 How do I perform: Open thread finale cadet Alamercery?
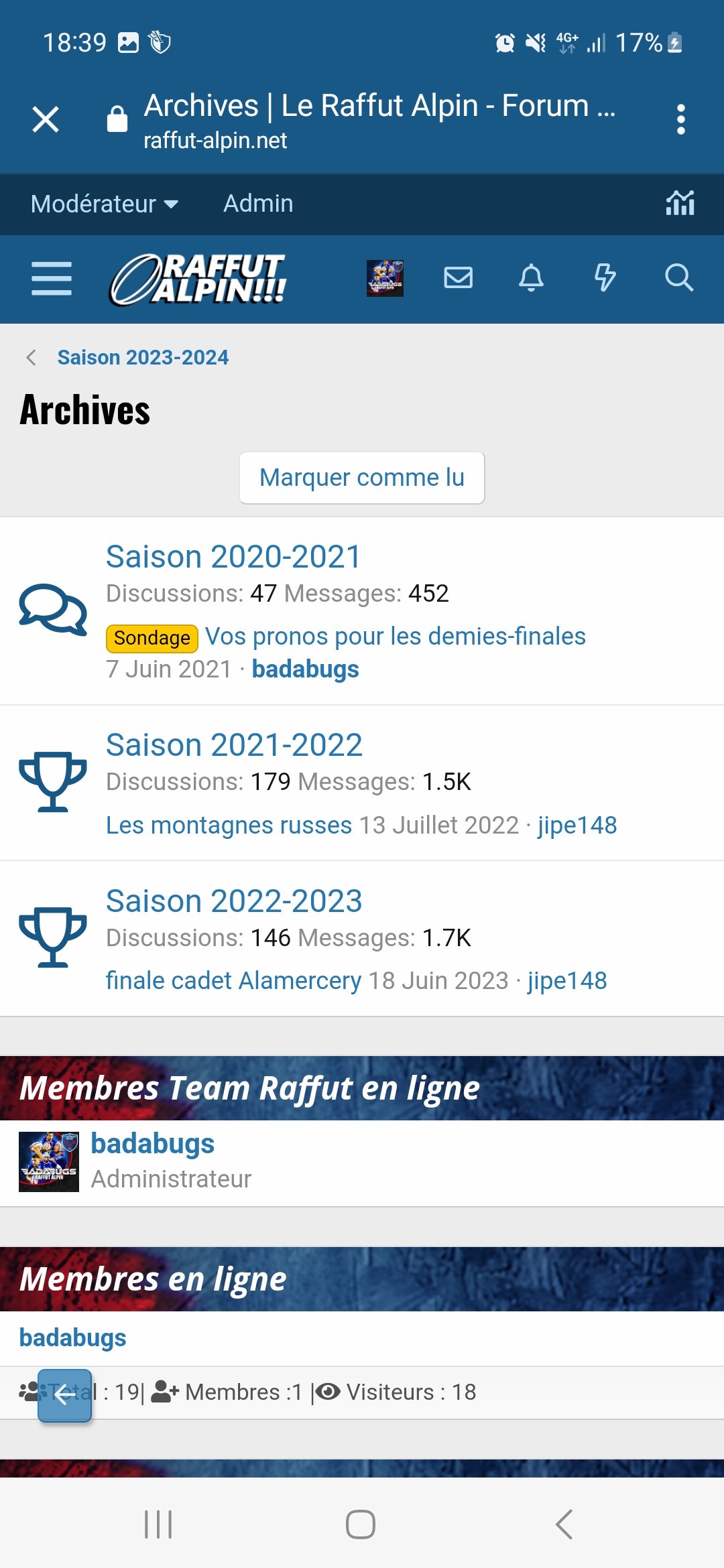pos(234,981)
